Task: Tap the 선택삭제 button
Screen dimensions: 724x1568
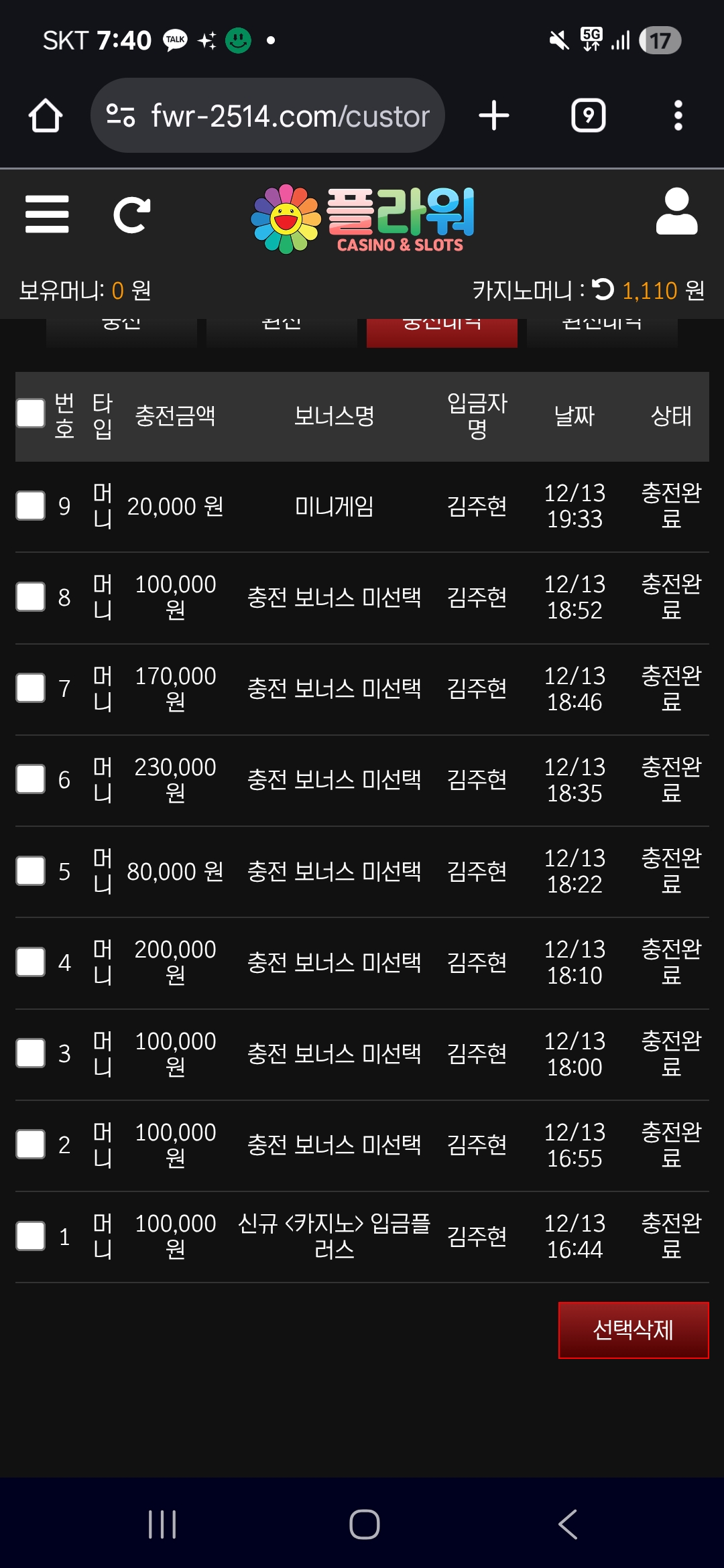Action: click(x=633, y=1330)
